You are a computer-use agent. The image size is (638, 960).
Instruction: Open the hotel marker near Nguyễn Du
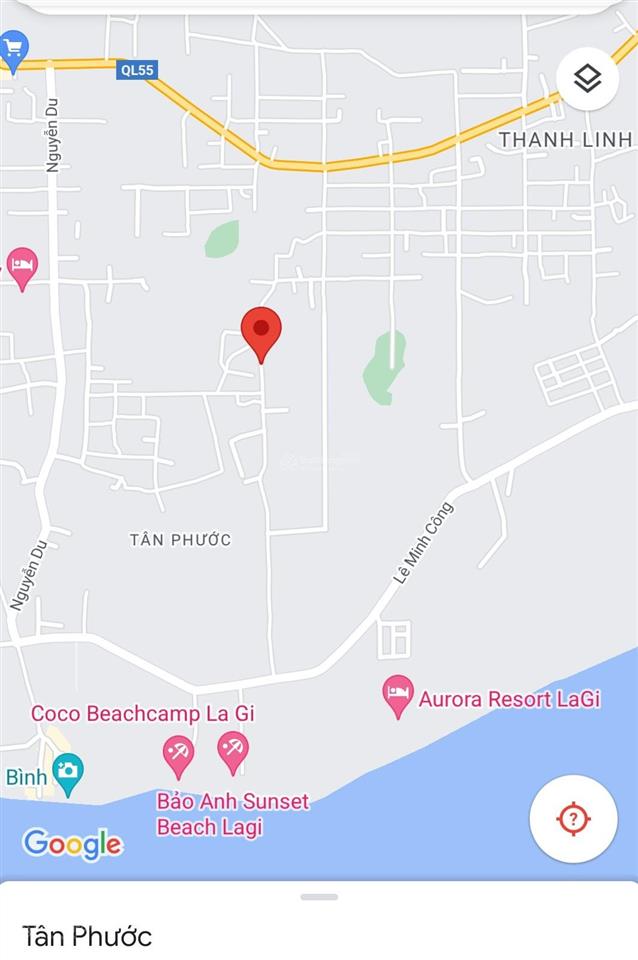[x=21, y=267]
